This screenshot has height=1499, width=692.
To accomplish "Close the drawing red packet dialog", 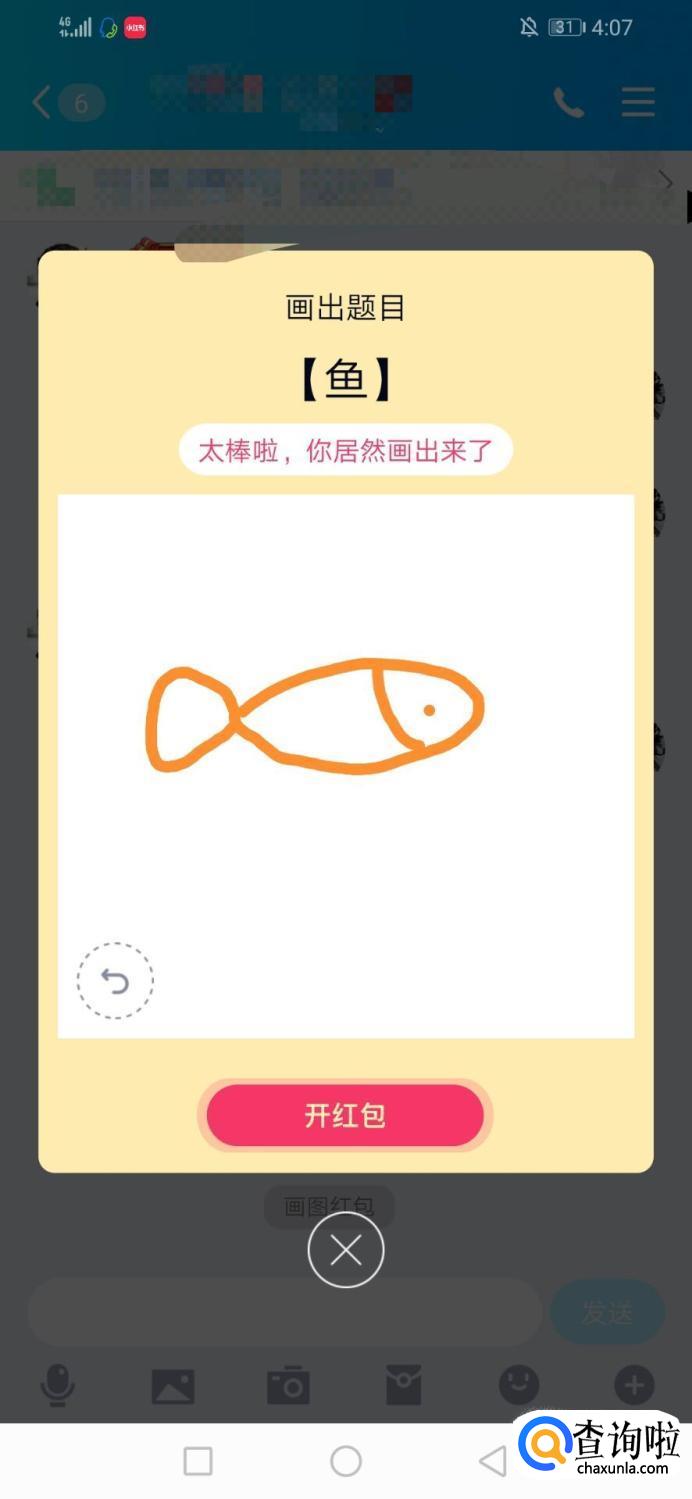I will click(346, 1250).
